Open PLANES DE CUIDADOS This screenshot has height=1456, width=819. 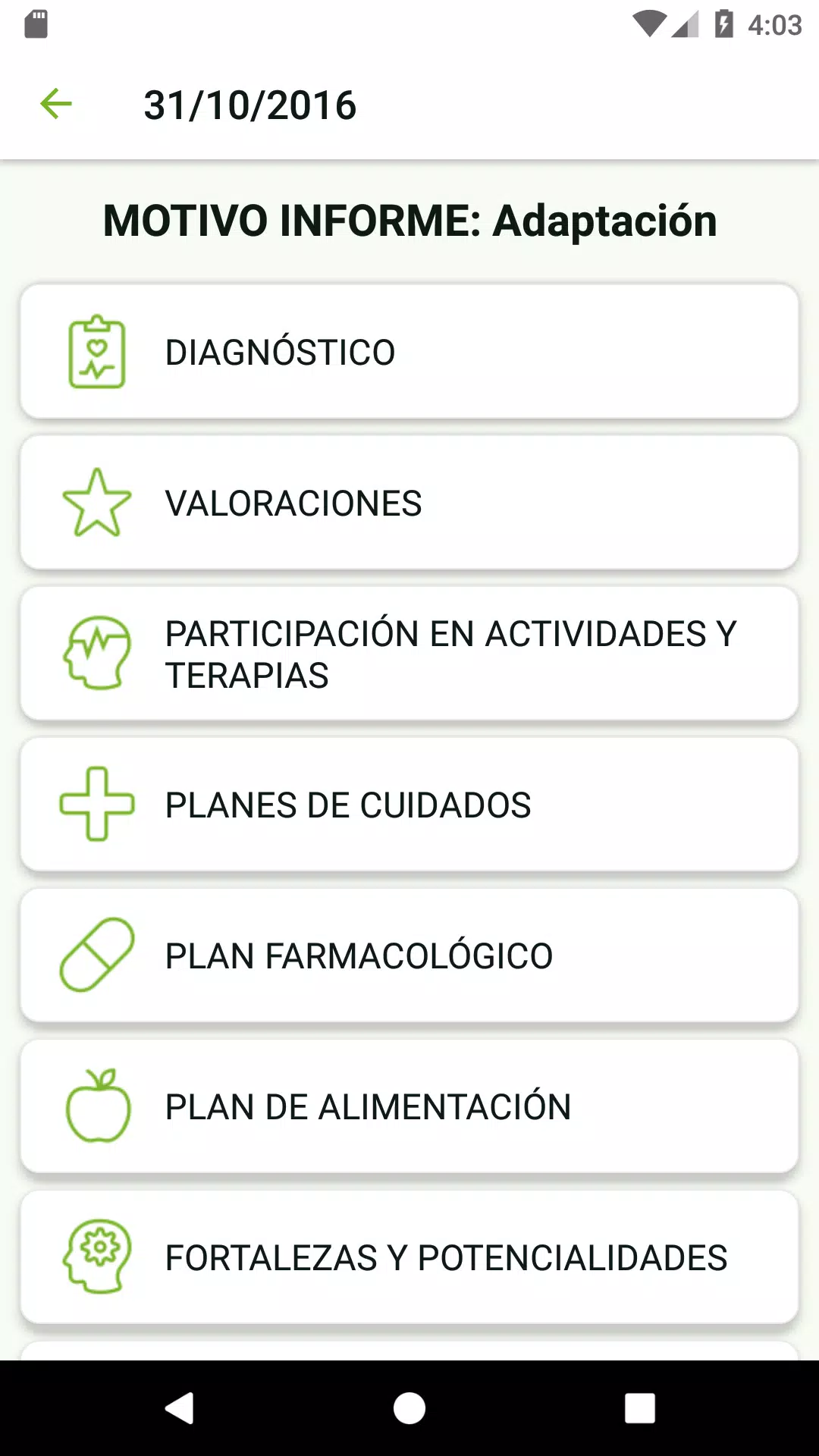click(x=409, y=805)
